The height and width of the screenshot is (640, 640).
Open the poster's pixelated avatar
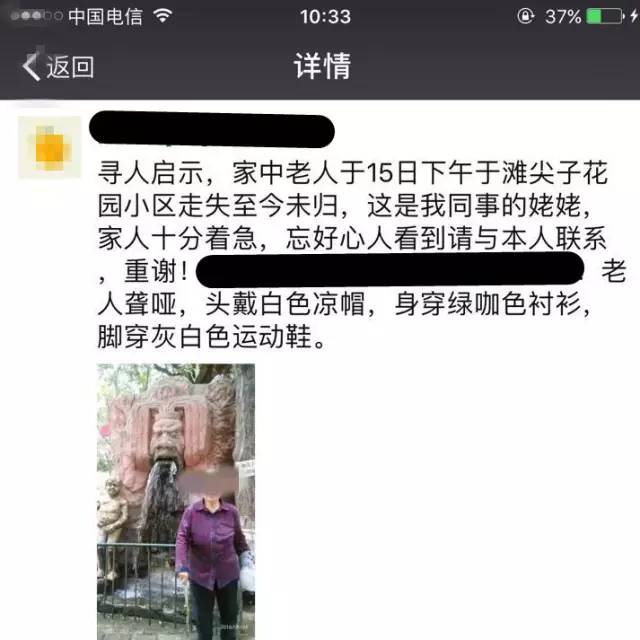(50, 147)
